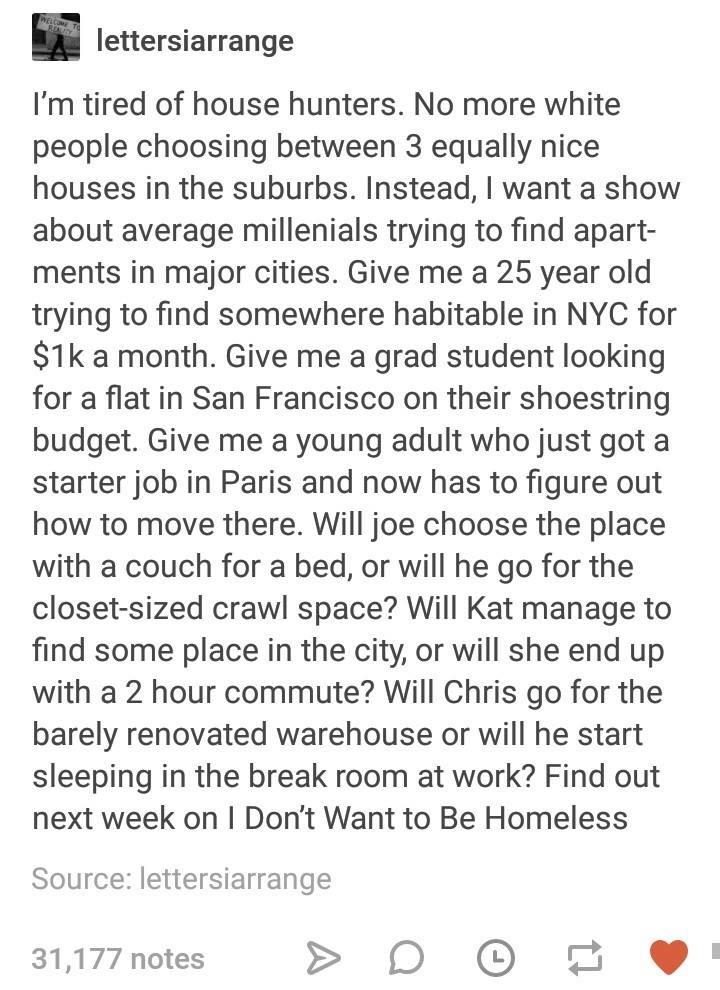Viewport: 720px width, 990px height.
Task: Reply to the post with the speech bubble icon
Action: point(406,960)
